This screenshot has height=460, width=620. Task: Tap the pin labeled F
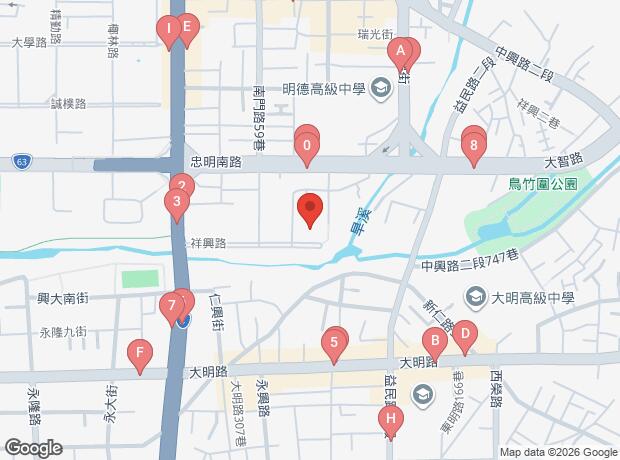(x=140, y=353)
